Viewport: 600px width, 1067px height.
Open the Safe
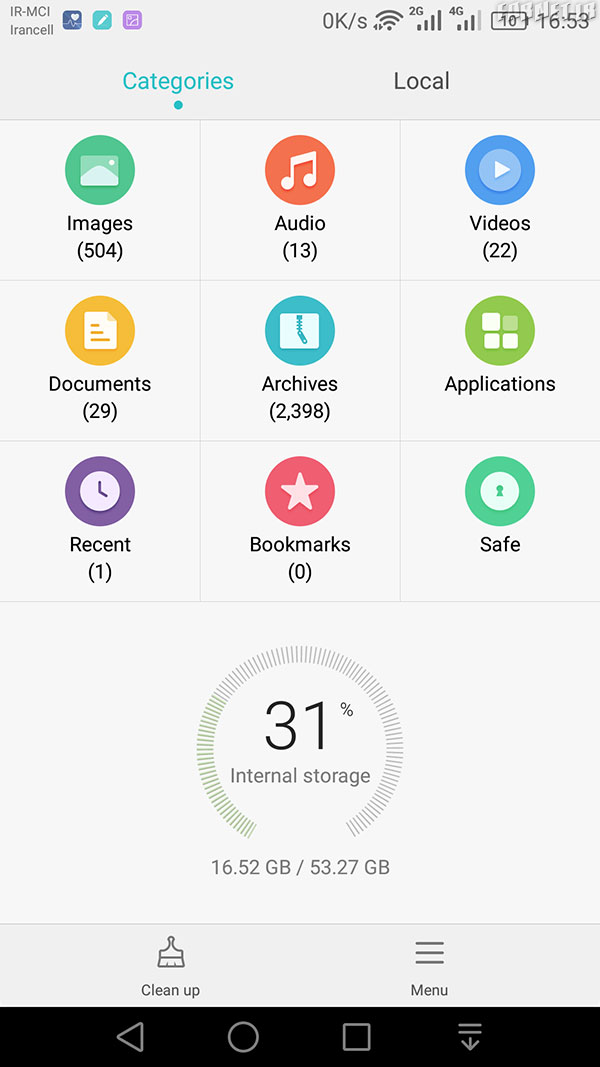tap(500, 521)
